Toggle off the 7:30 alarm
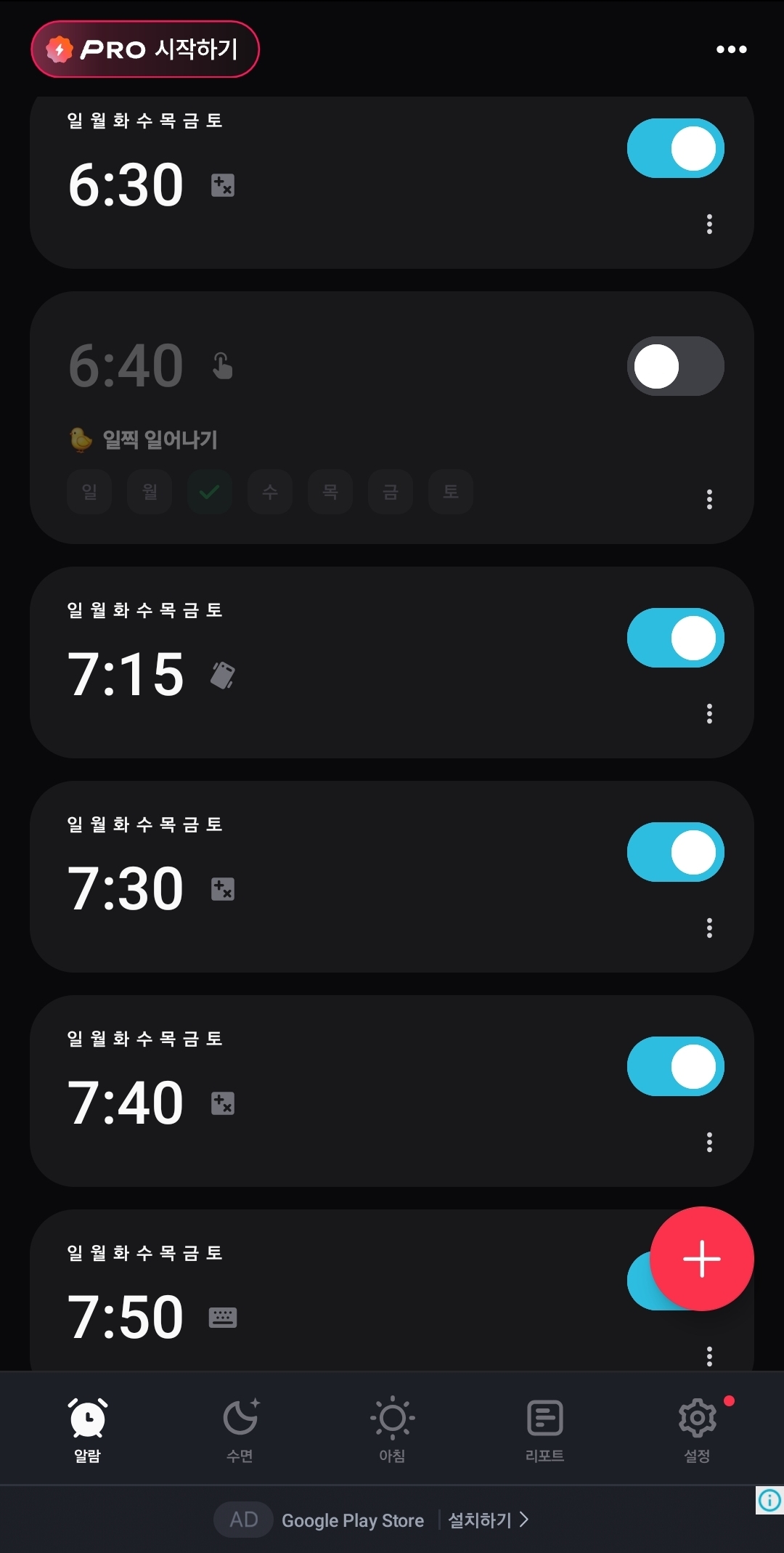The width and height of the screenshot is (784, 1553). click(x=675, y=852)
